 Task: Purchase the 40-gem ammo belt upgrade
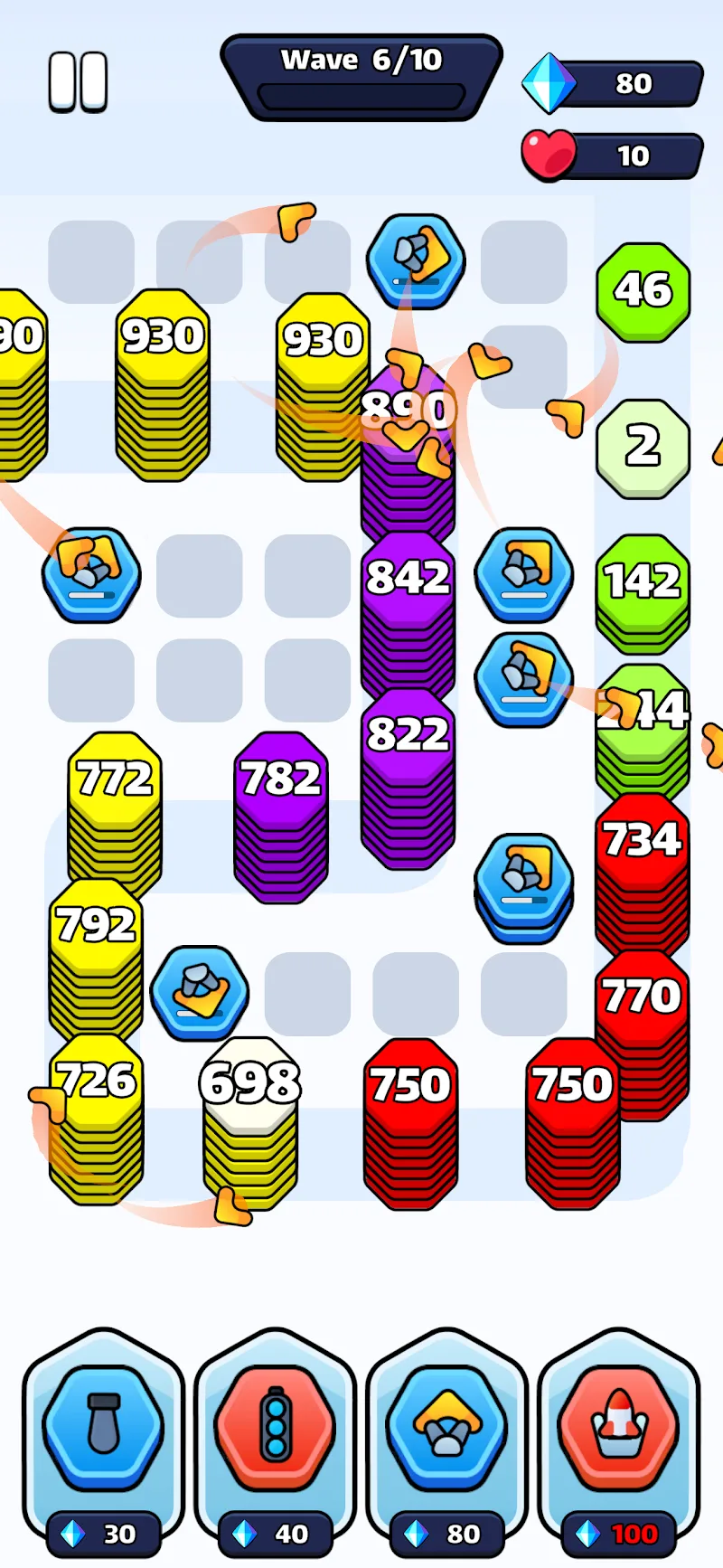point(274,1427)
